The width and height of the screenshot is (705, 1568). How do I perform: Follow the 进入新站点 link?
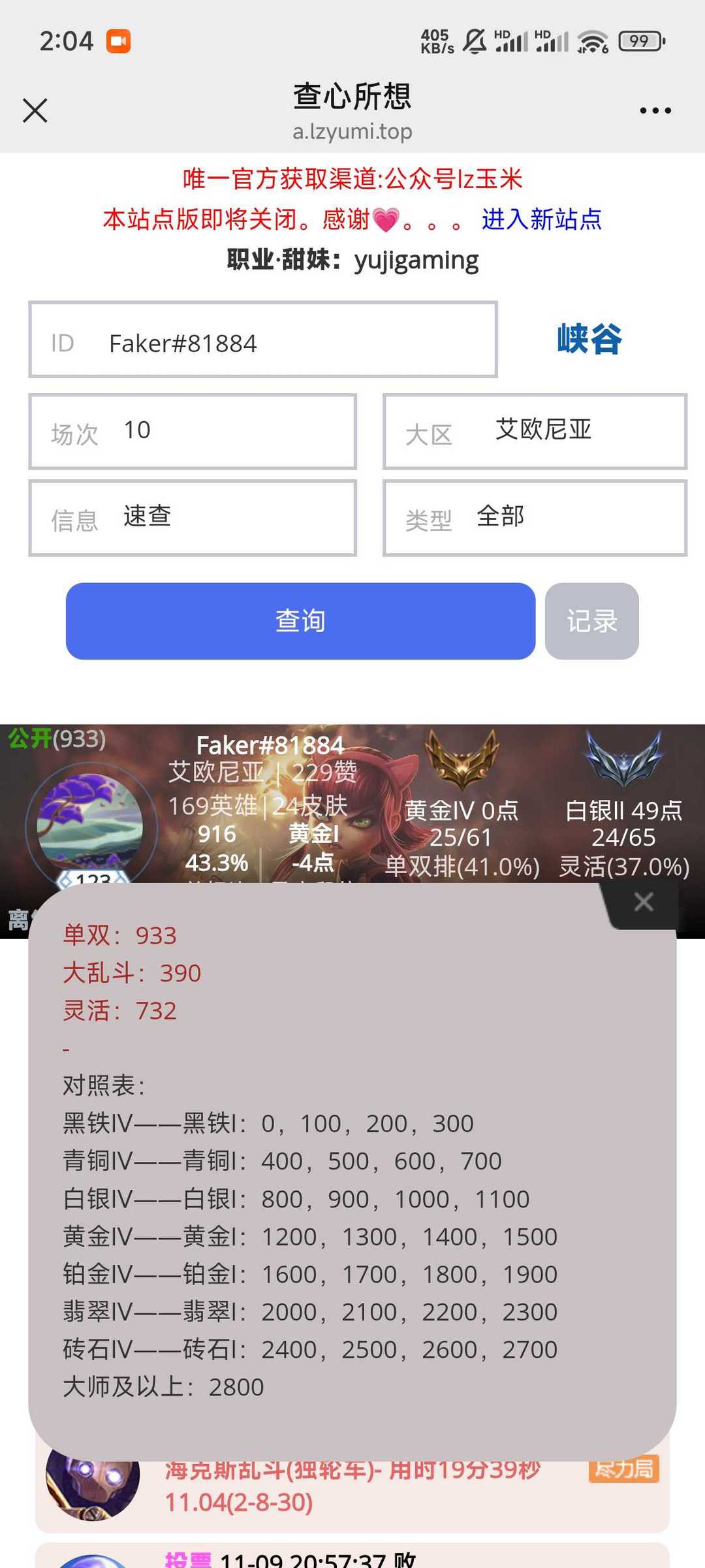click(x=540, y=220)
